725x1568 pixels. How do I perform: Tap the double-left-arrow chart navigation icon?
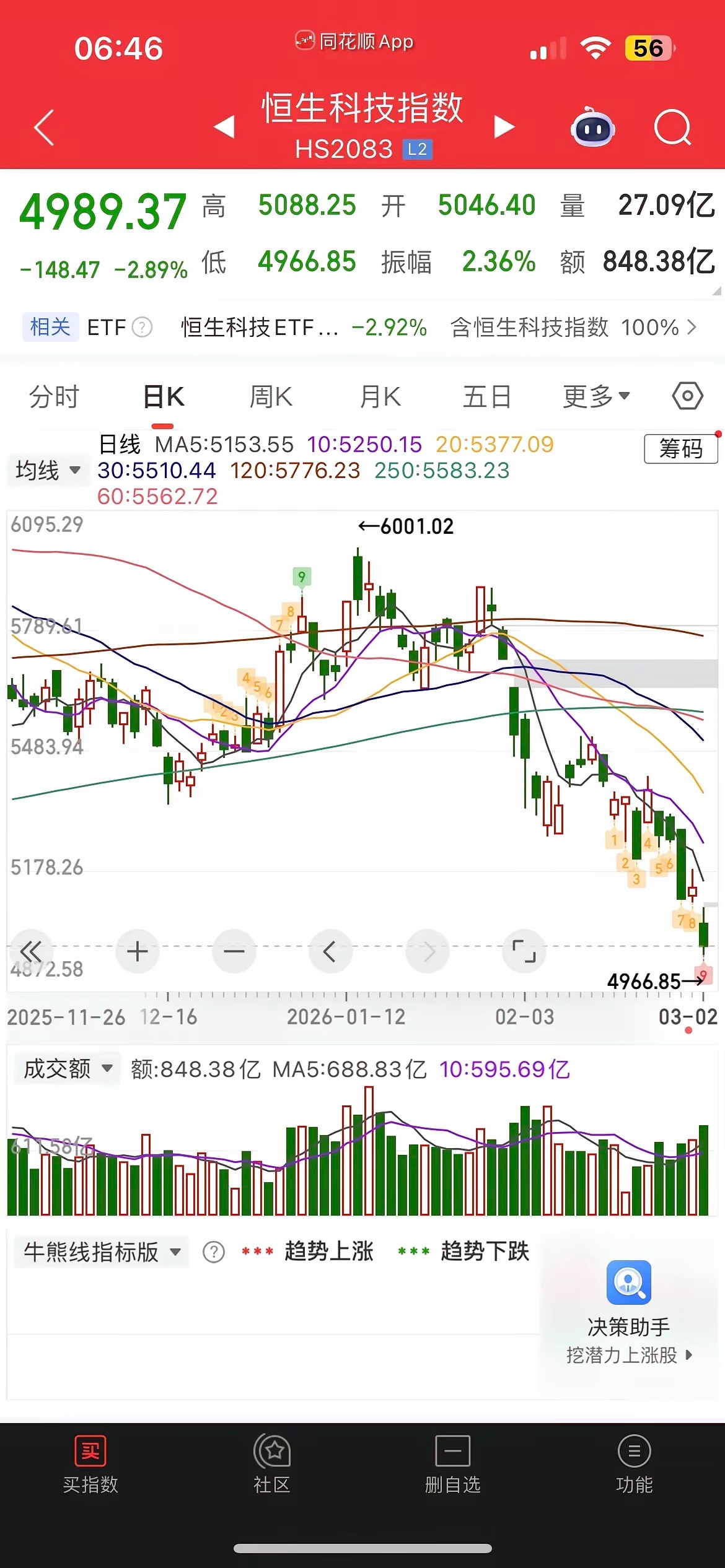point(32,952)
